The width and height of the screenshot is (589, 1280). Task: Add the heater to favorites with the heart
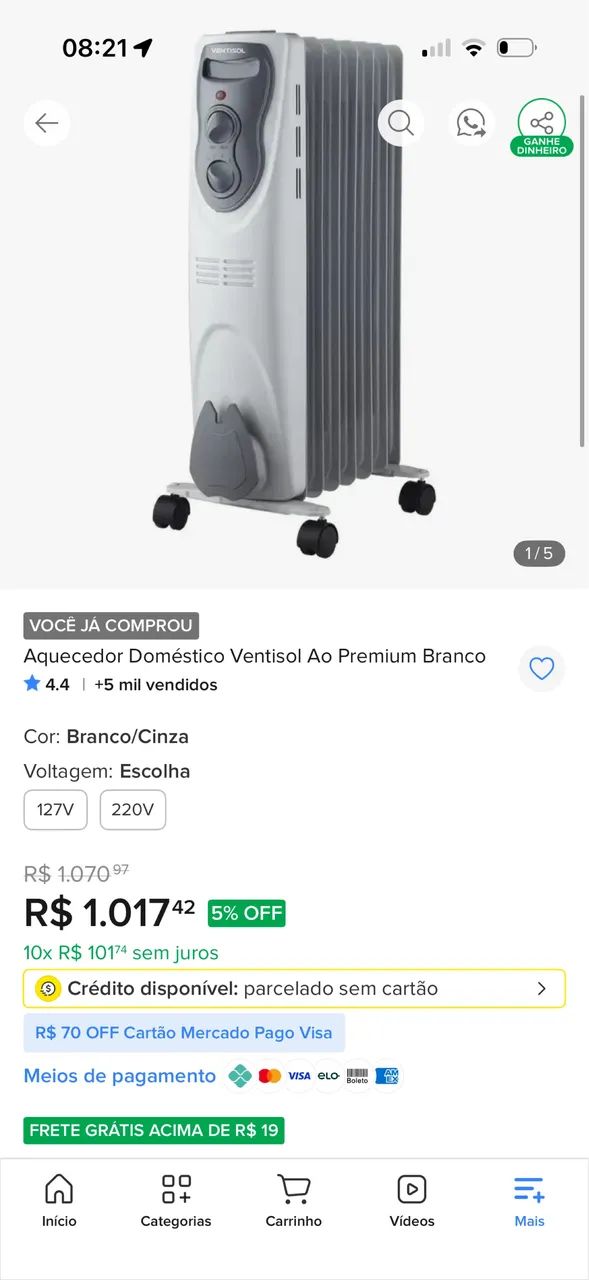point(541,669)
